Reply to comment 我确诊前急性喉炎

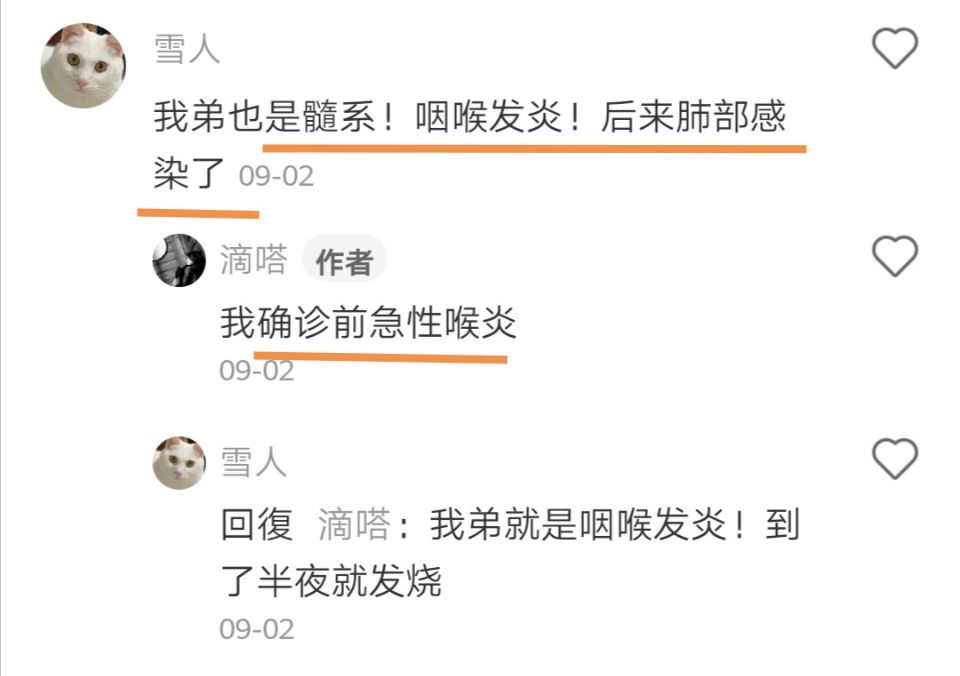[368, 324]
